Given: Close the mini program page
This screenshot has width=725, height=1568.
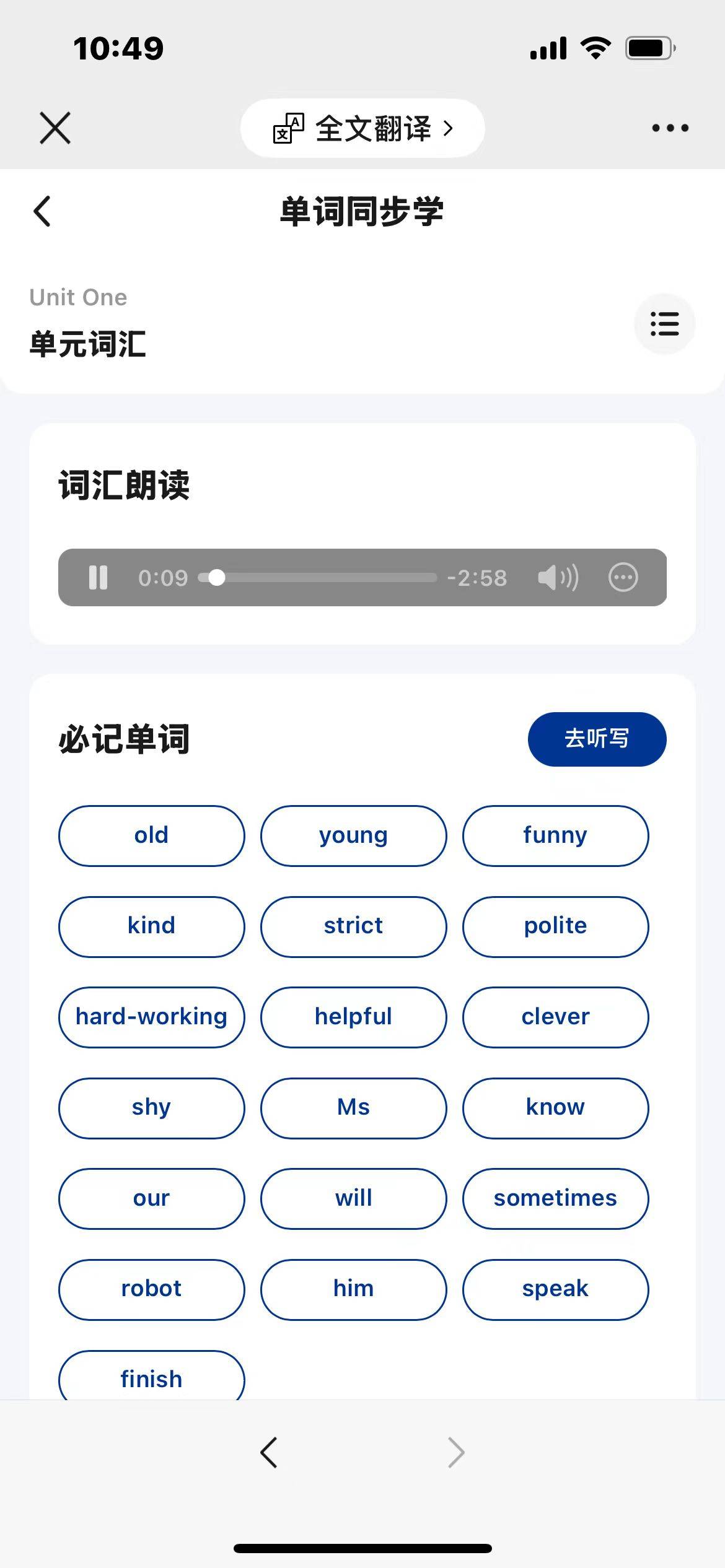Looking at the screenshot, I should pos(55,128).
